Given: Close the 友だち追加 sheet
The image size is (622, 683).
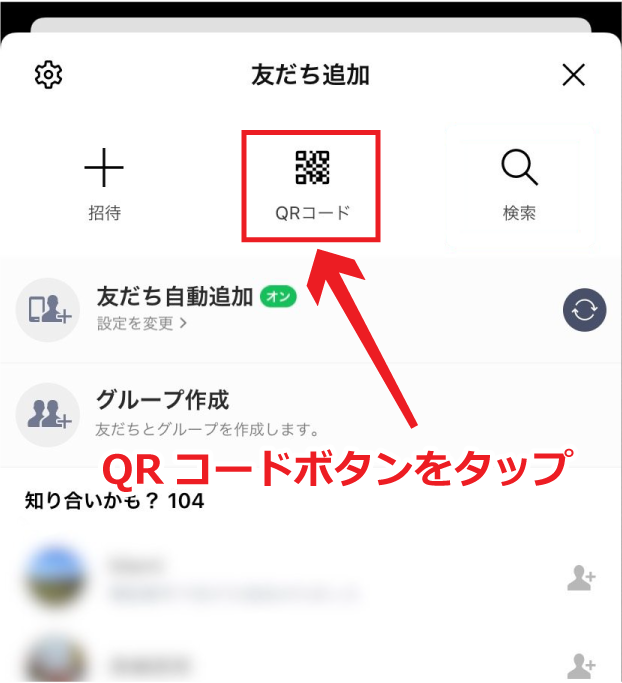Looking at the screenshot, I should coord(573,75).
